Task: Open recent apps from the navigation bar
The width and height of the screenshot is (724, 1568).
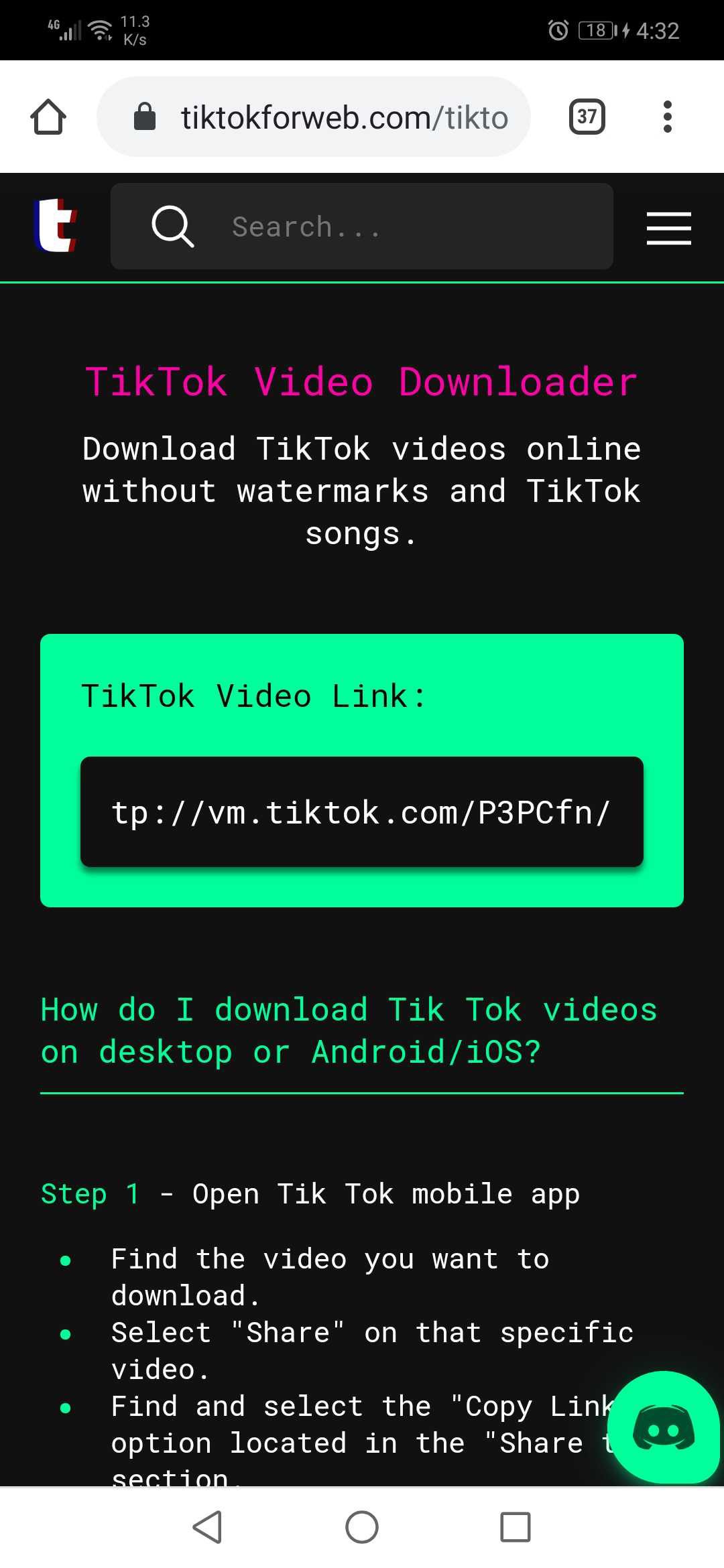Action: point(516,1527)
